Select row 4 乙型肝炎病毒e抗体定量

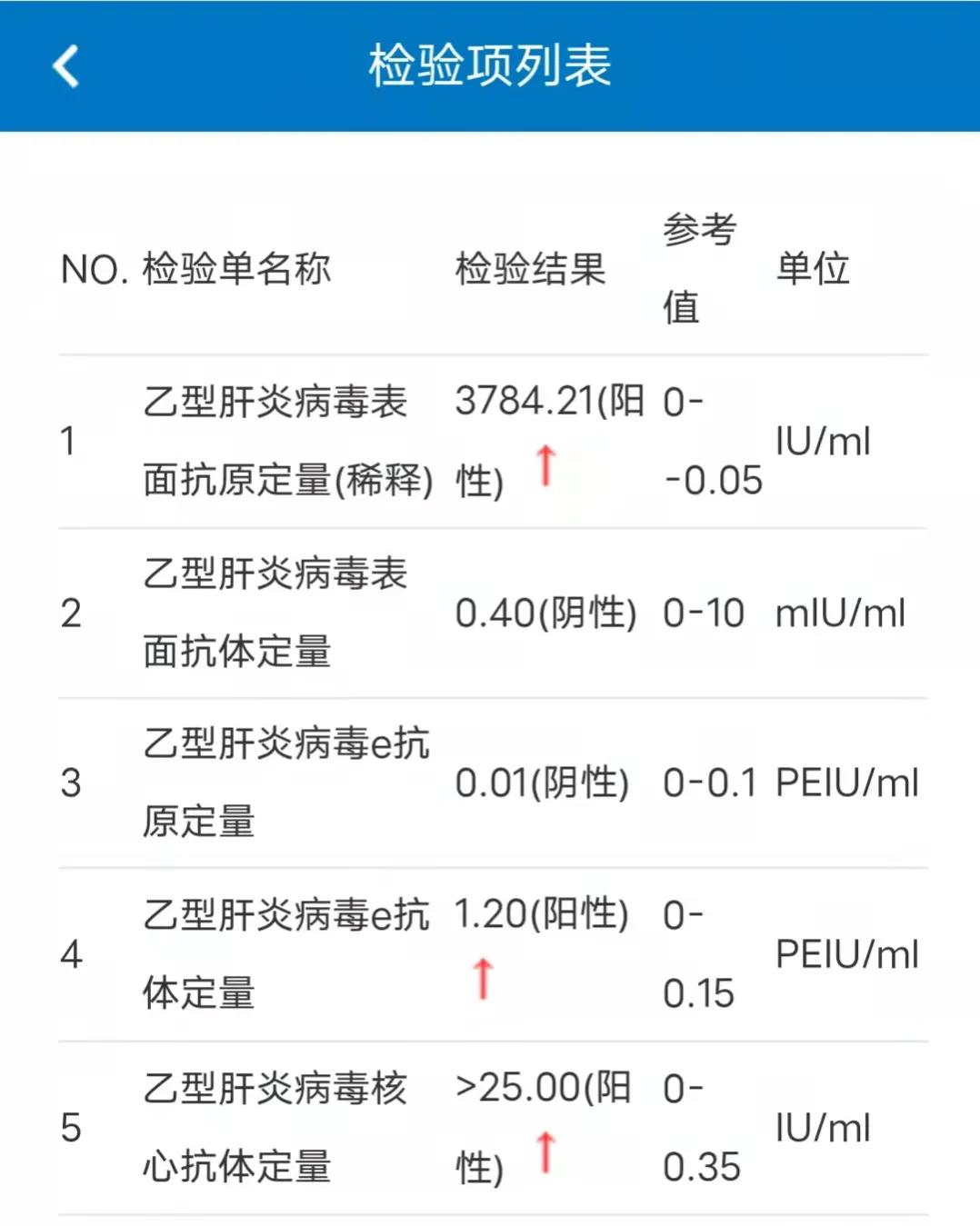click(x=286, y=952)
